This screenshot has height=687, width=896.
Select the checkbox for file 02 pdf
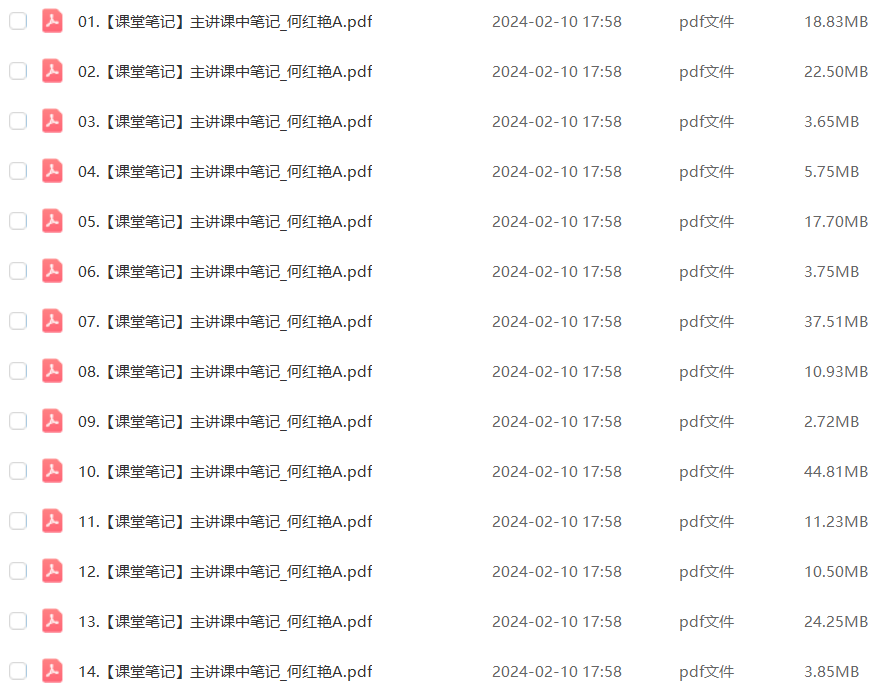point(18,71)
